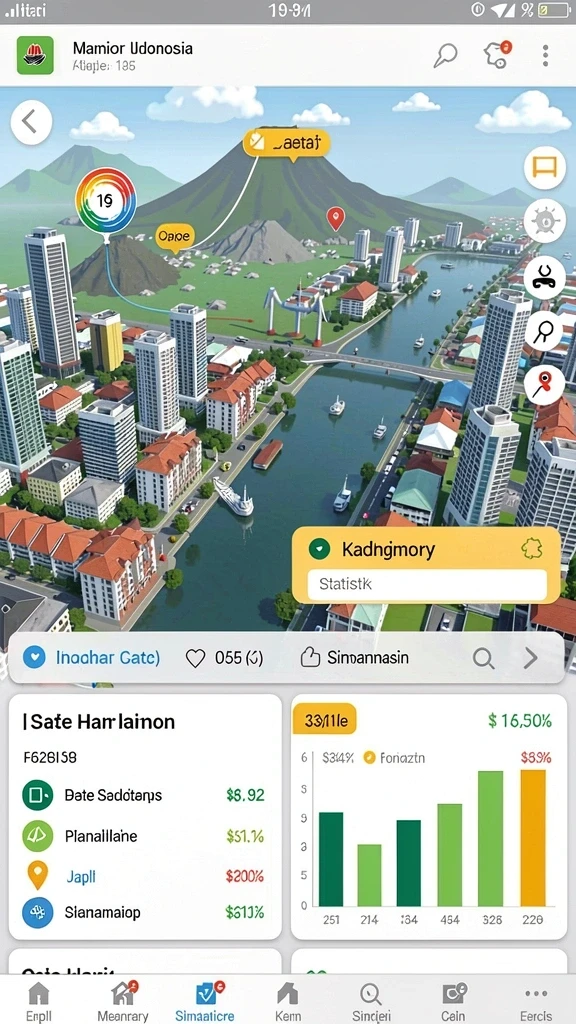Open search from the top app bar
Viewport: 576px width, 1024px height.
pyautogui.click(x=445, y=56)
